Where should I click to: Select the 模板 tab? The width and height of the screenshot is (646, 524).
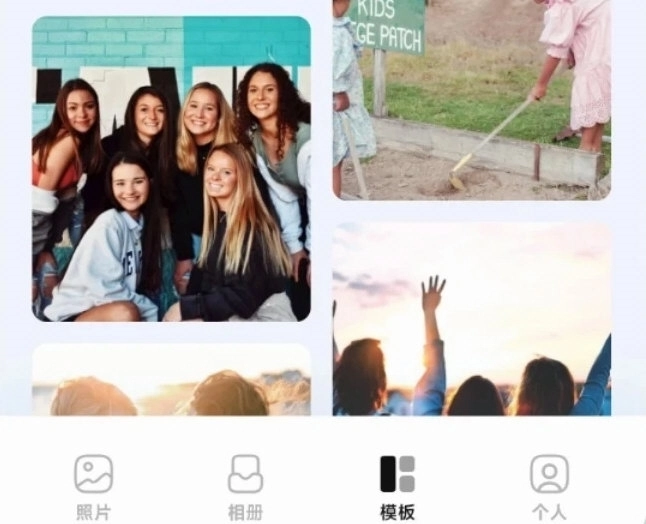pyautogui.click(x=397, y=485)
